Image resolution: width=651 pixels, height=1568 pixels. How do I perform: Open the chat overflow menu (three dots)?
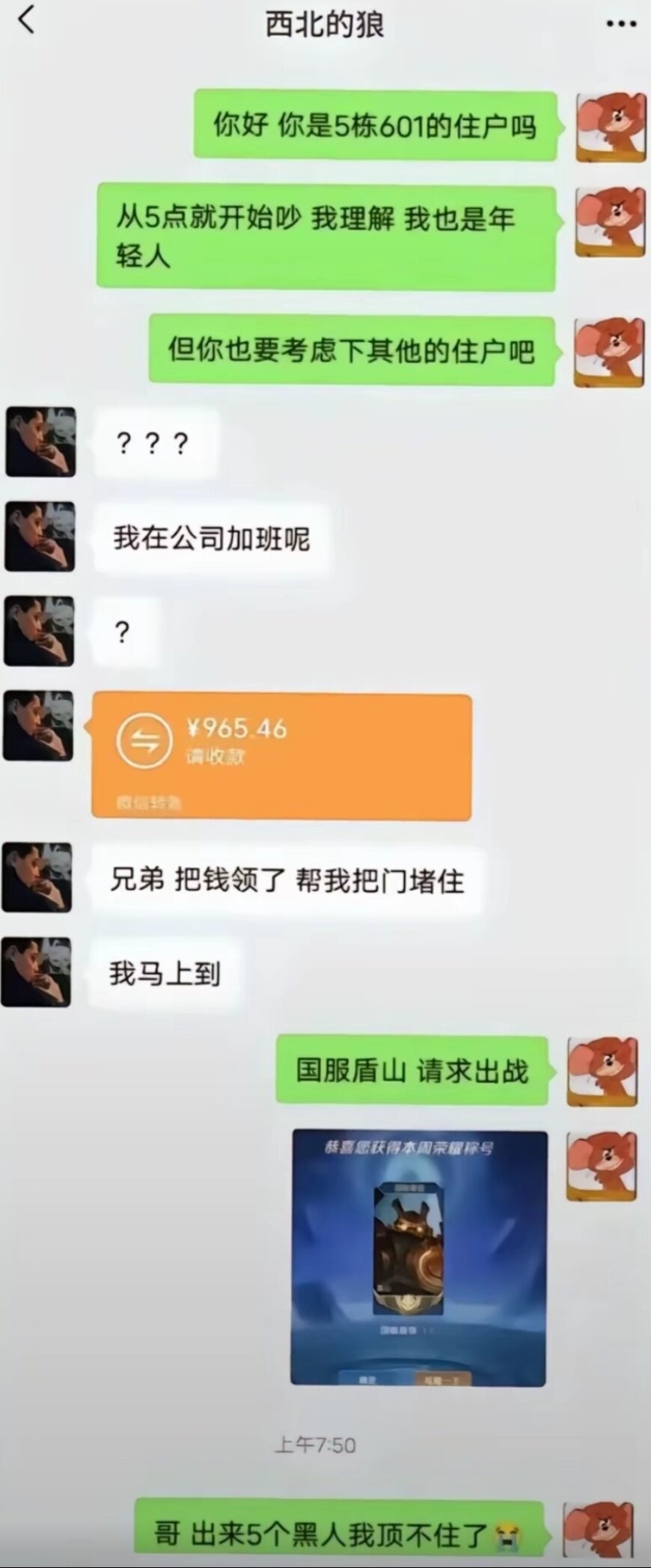tap(620, 25)
